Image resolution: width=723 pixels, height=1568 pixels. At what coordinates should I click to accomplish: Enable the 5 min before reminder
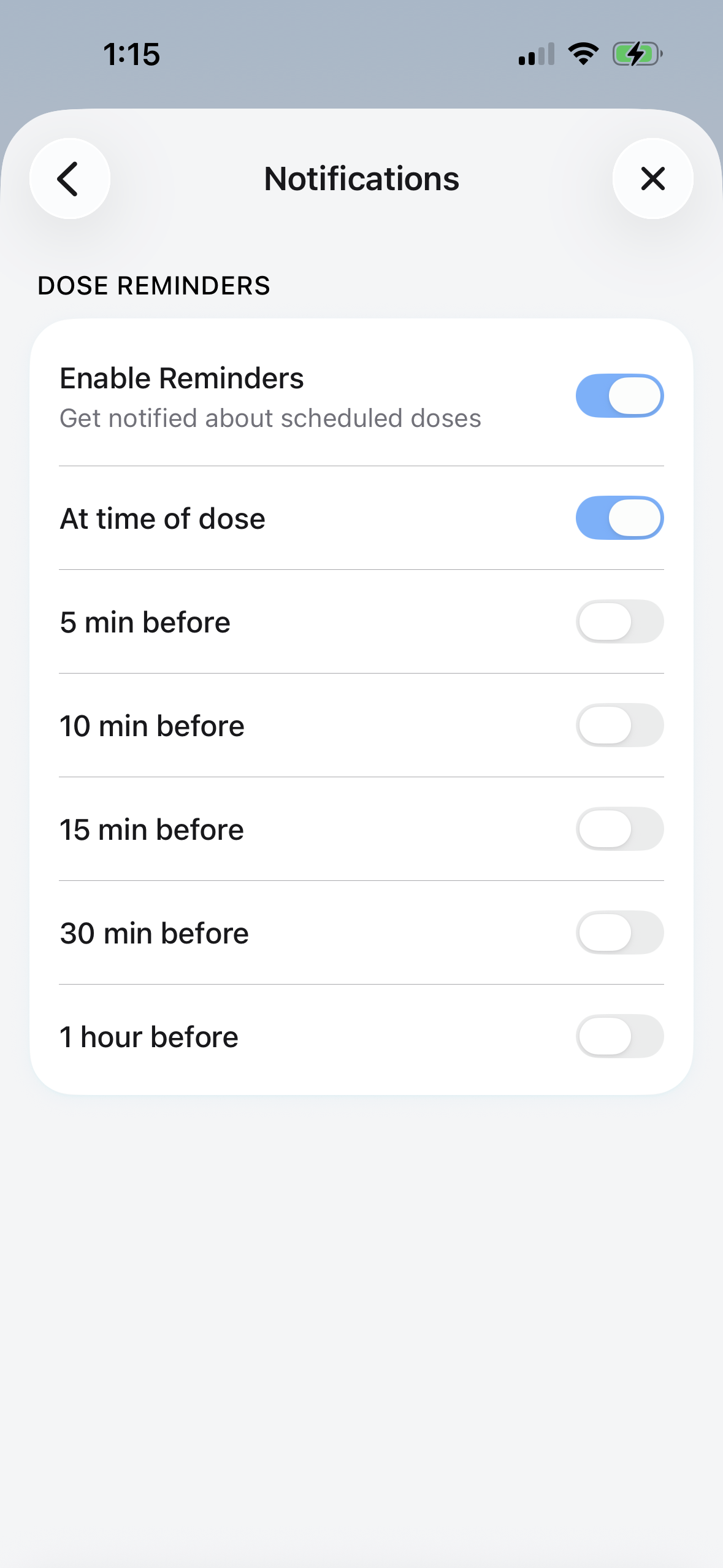pyautogui.click(x=619, y=621)
